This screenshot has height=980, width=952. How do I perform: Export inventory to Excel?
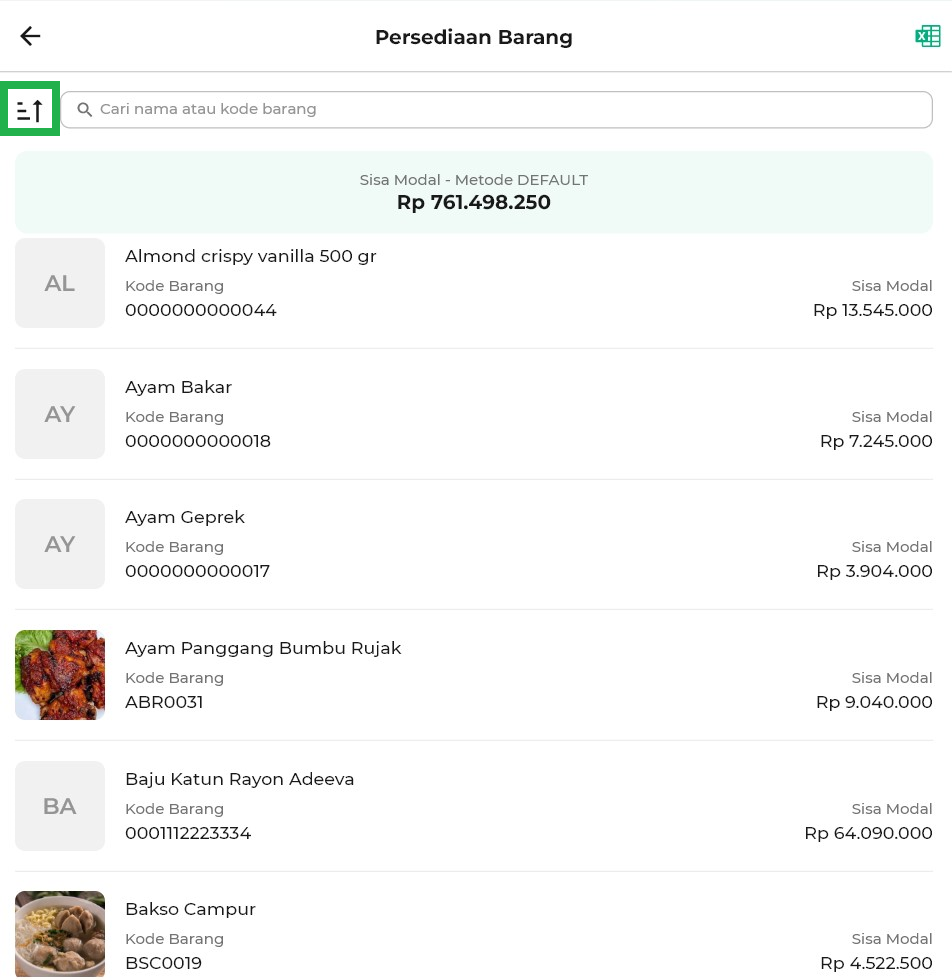(x=927, y=37)
